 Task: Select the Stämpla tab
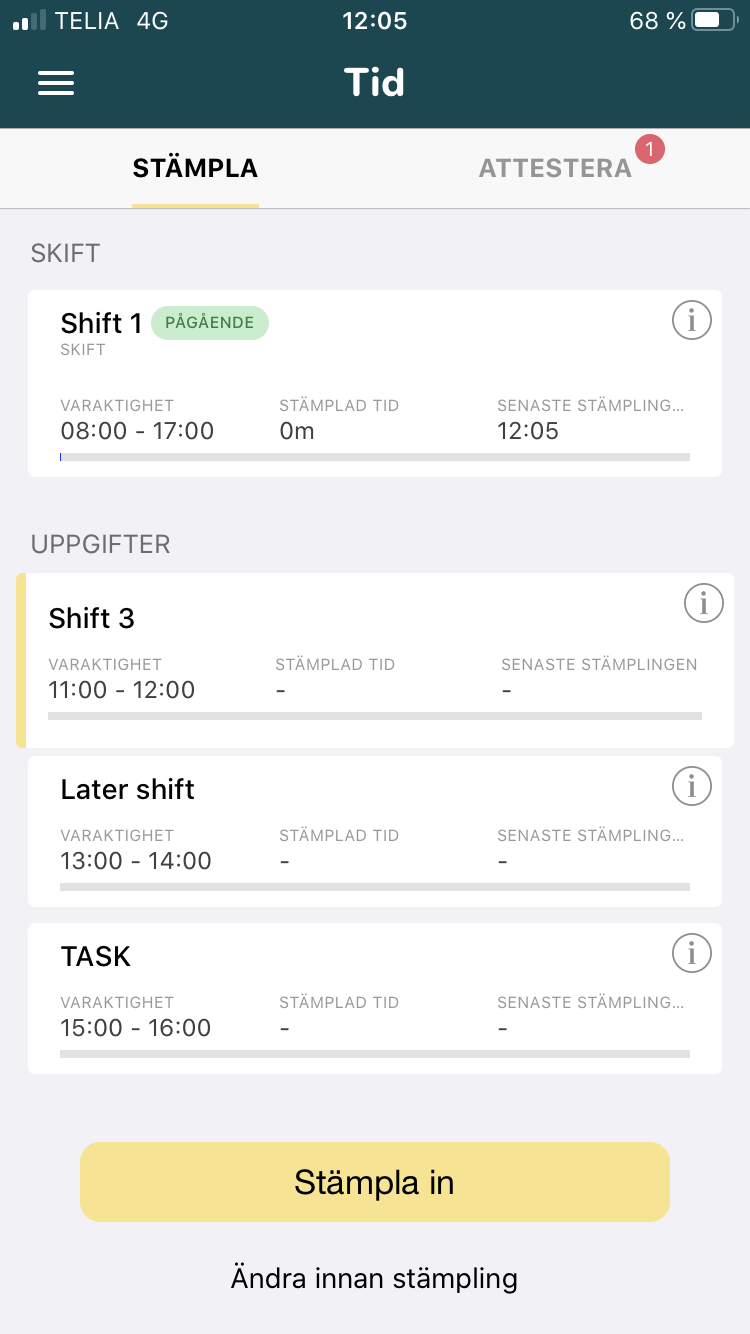tap(195, 168)
